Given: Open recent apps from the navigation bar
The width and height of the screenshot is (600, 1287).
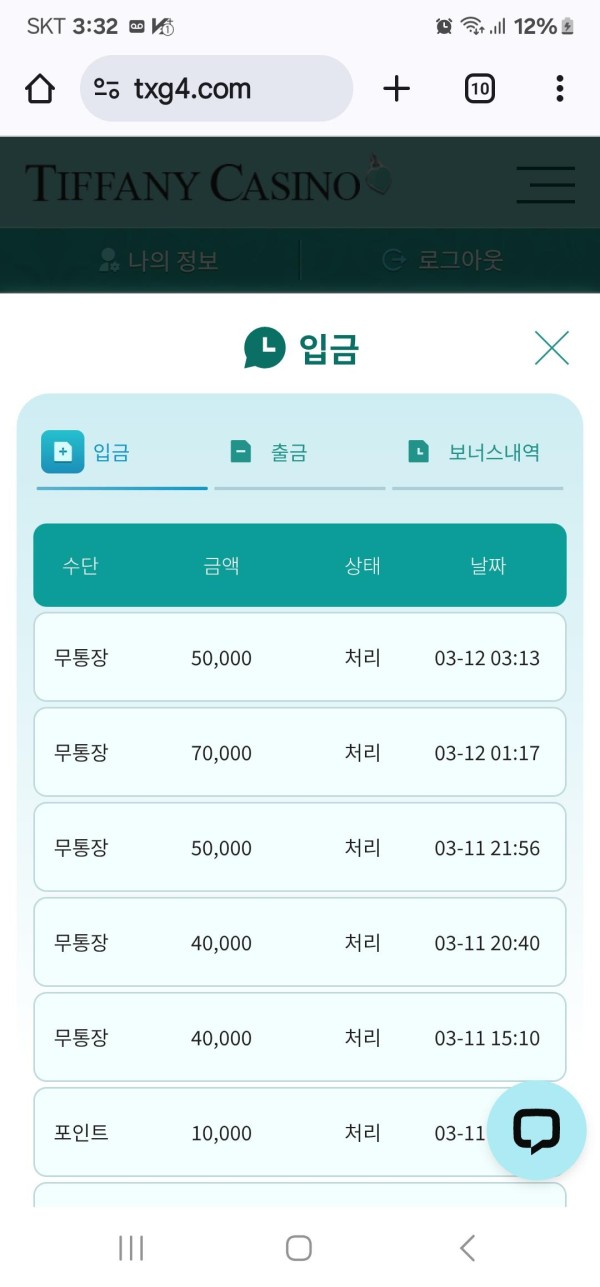Looking at the screenshot, I should pos(131,1247).
